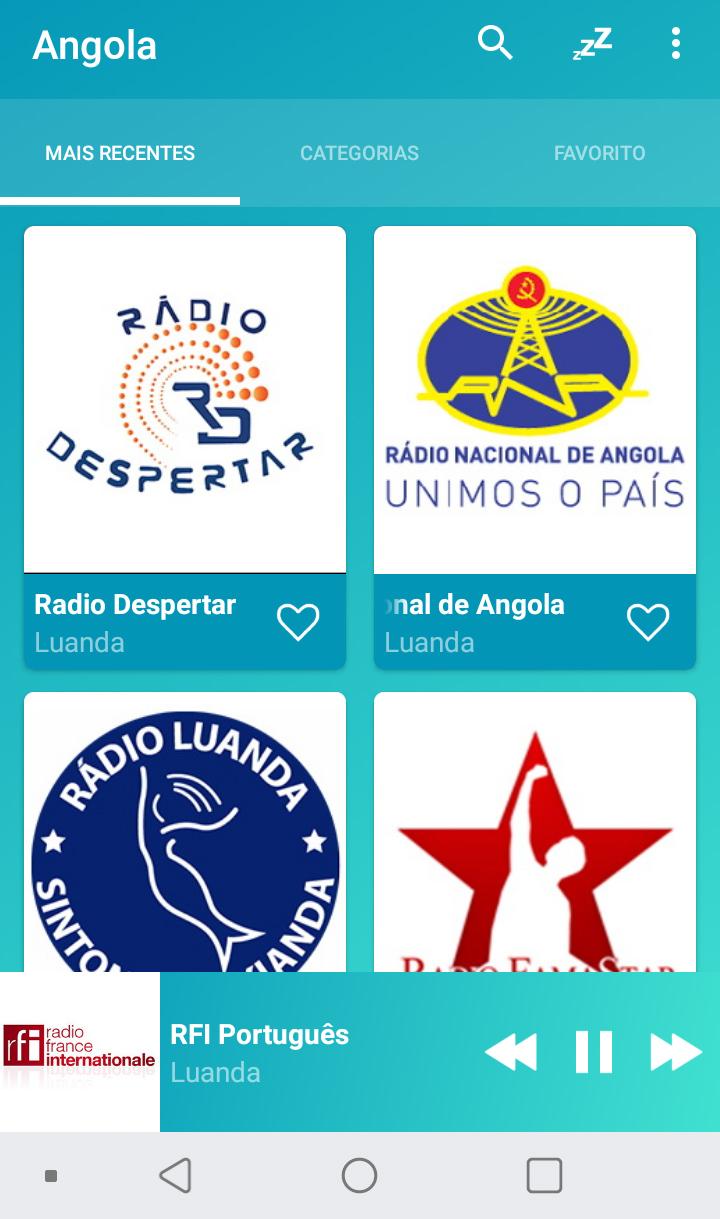Switch to the Categorias tab
The image size is (720, 1219).
[x=360, y=153]
